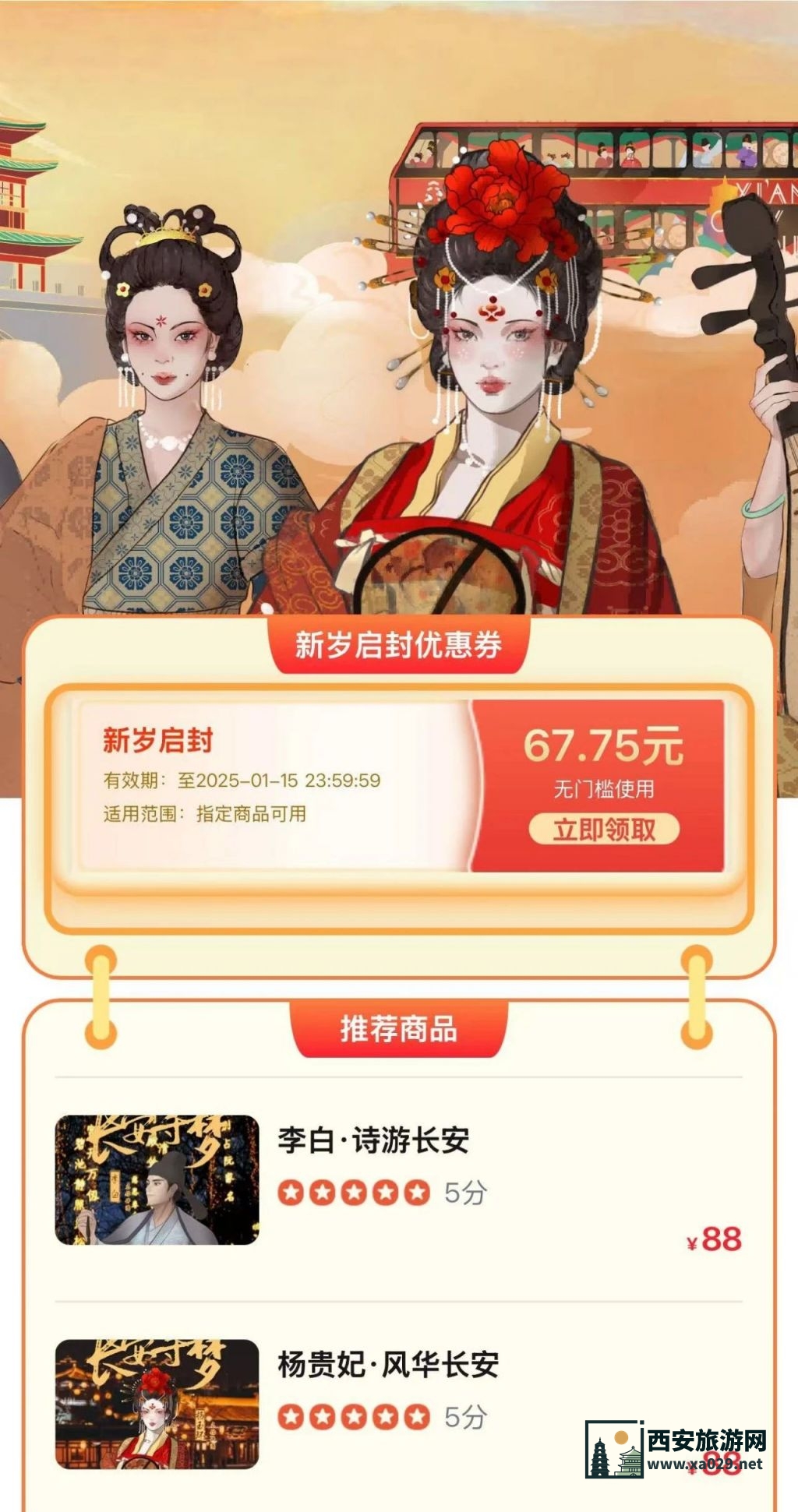The image size is (798, 1512).
Task: Claim the 67.75元 coupon with 立即领取
Action: pyautogui.click(x=604, y=830)
